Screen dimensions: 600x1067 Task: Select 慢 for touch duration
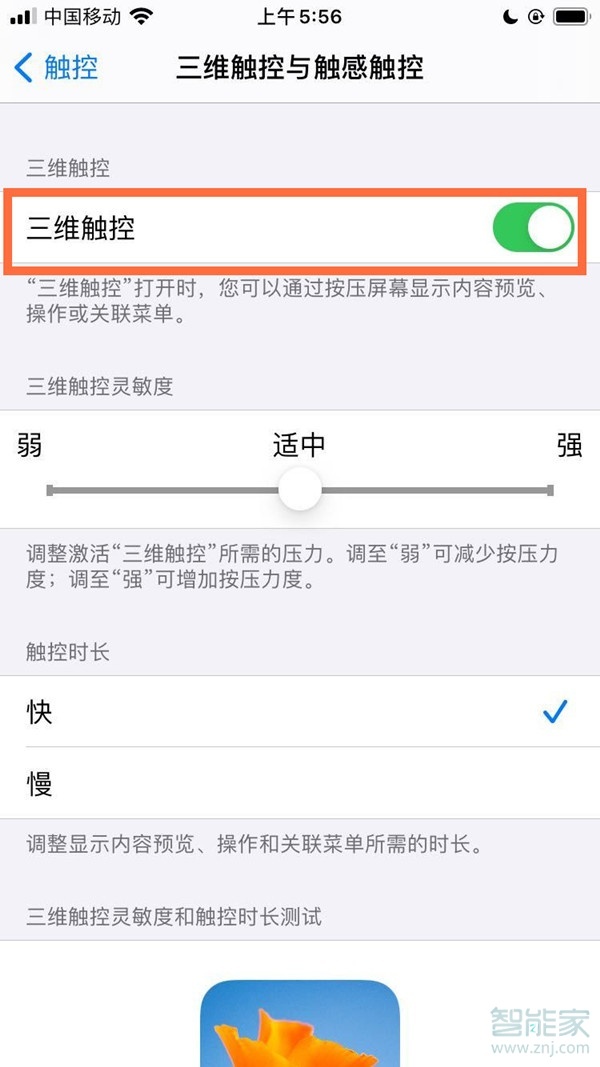tap(300, 783)
